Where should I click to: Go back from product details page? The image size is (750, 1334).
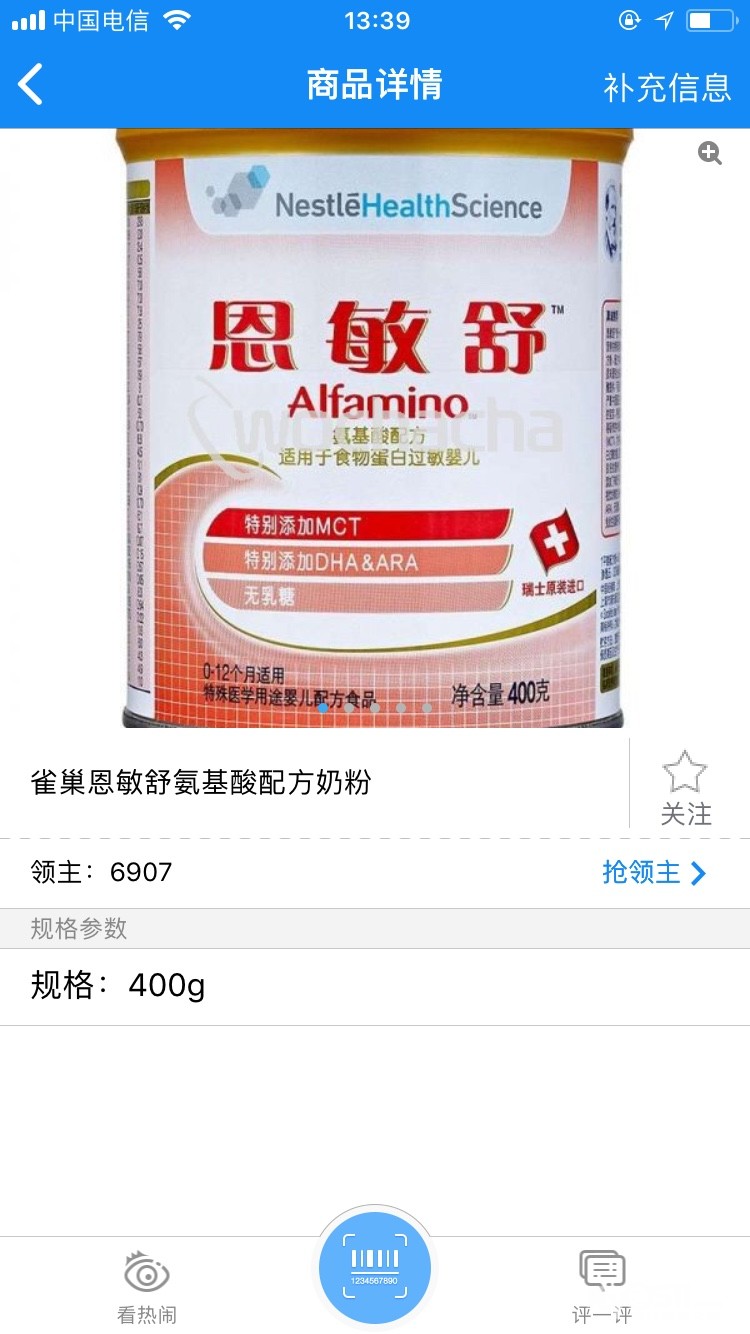point(32,85)
